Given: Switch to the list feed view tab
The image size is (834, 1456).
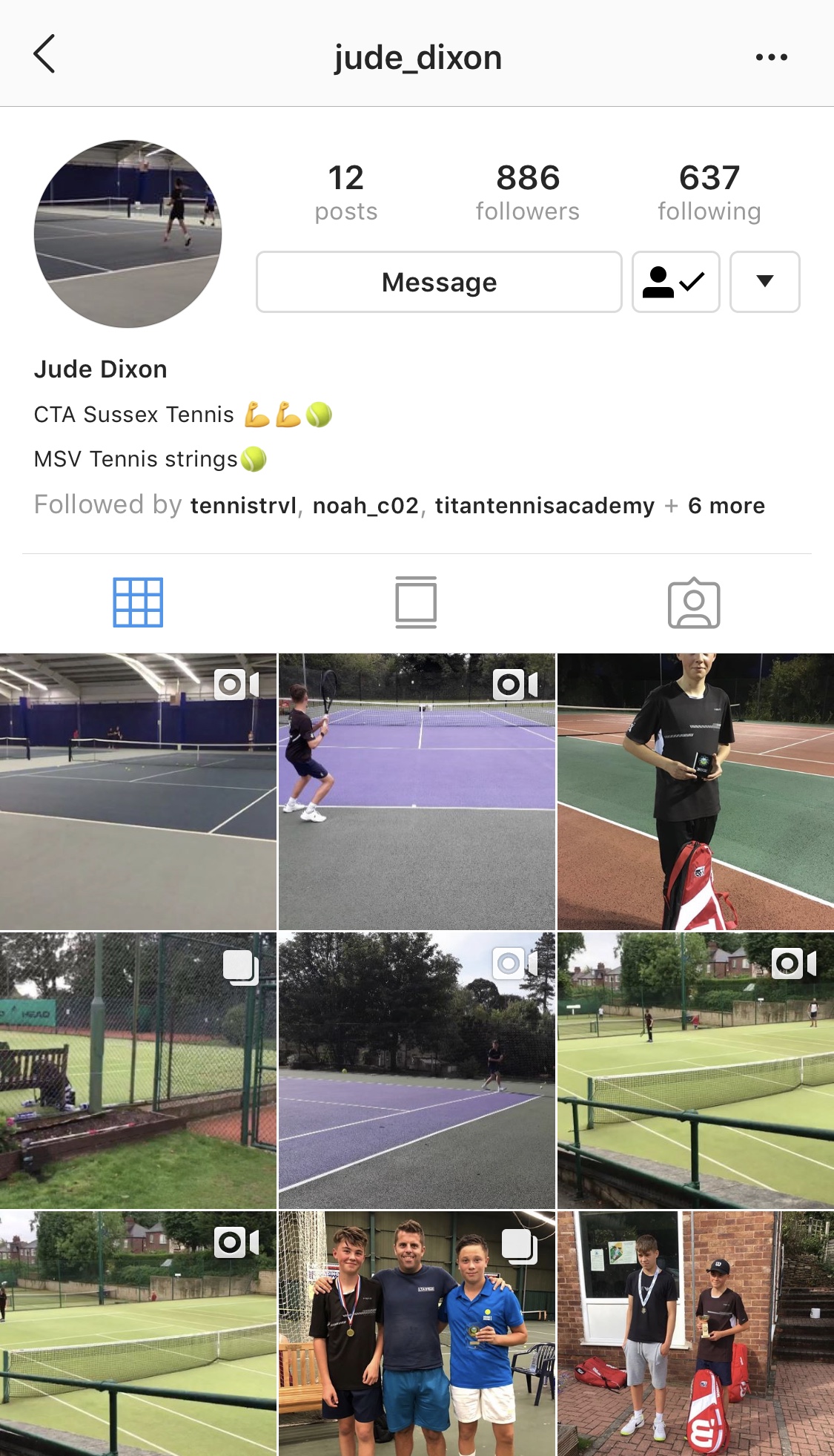Looking at the screenshot, I should [x=416, y=602].
